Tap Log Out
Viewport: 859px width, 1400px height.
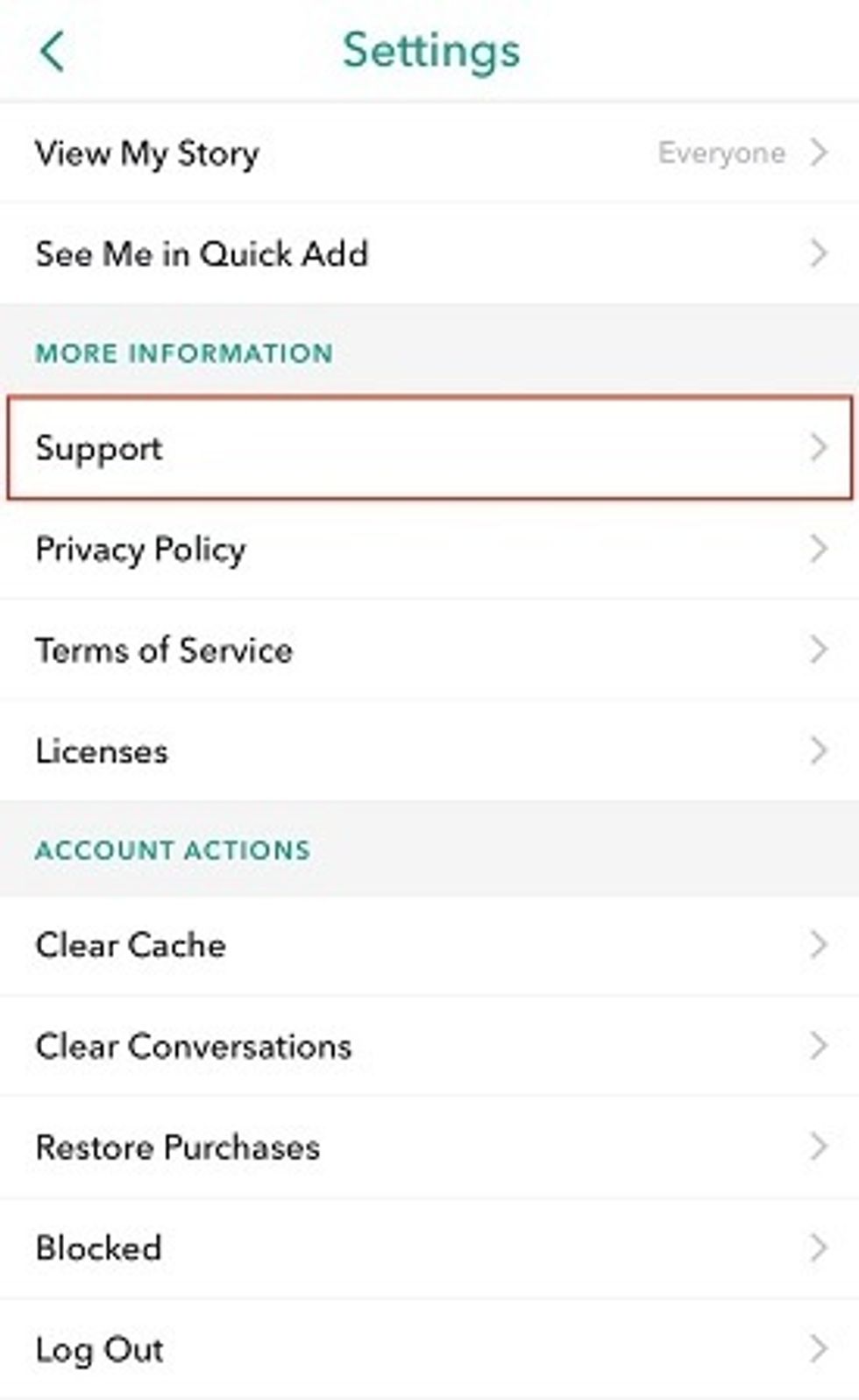[429, 1349]
